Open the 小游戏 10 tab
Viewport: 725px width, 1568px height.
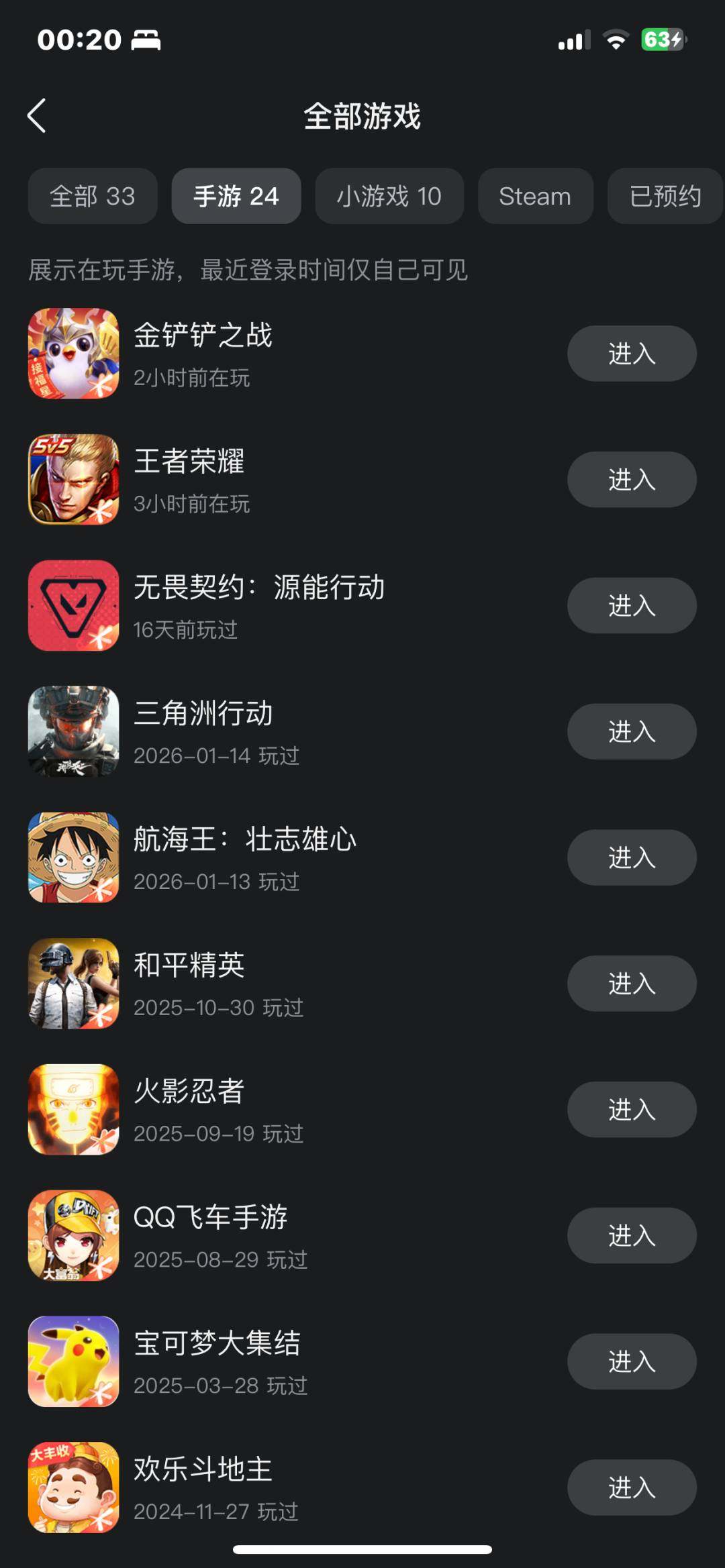(389, 196)
